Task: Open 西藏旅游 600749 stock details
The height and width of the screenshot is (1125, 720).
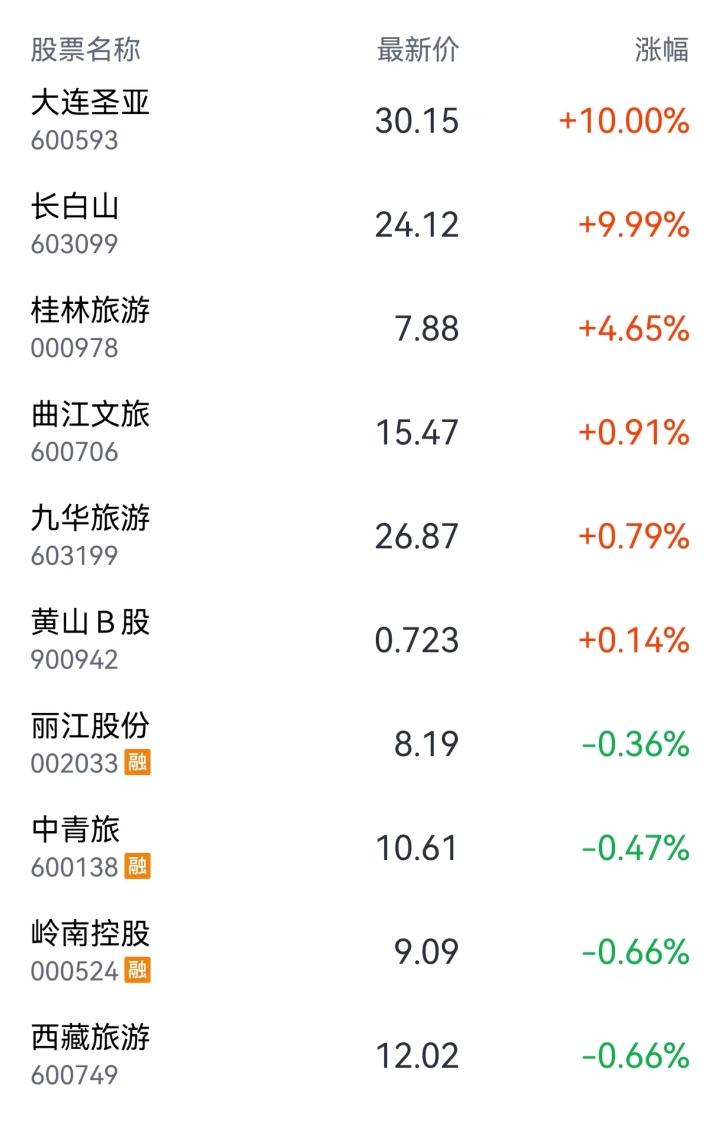Action: coord(360,1056)
